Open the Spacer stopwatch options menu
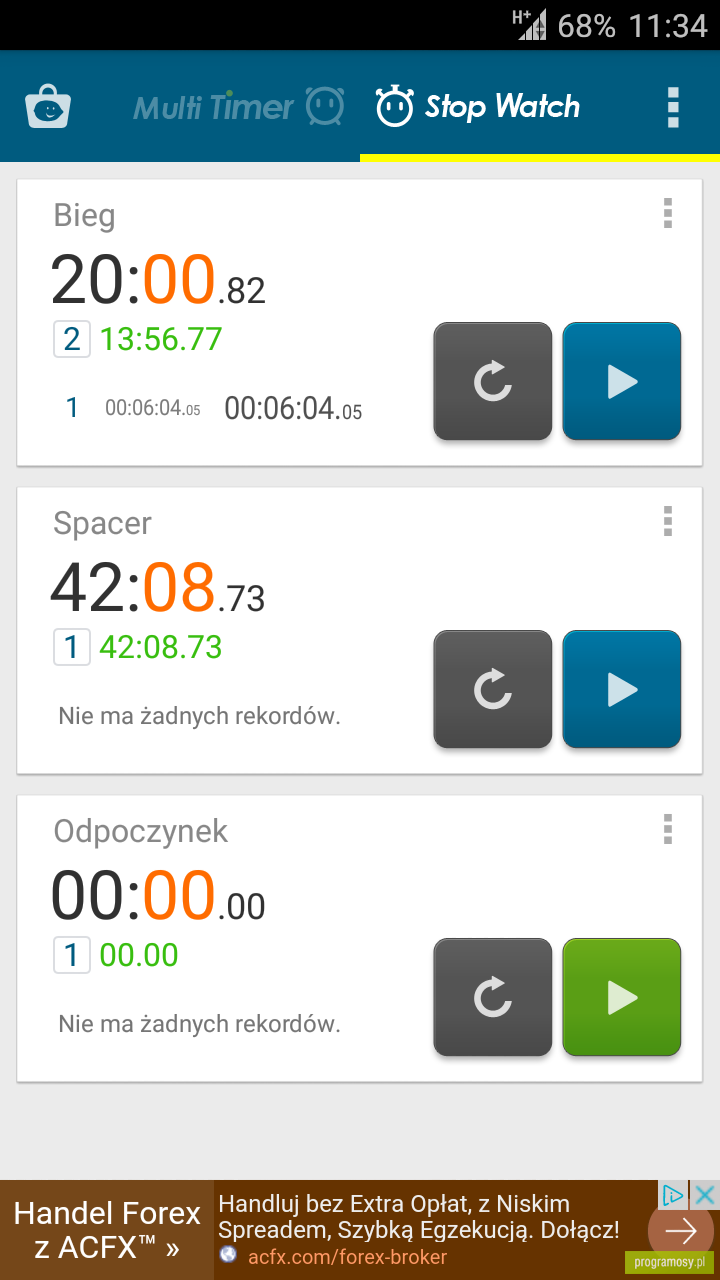Screen dimensions: 720x1280 [x=668, y=521]
